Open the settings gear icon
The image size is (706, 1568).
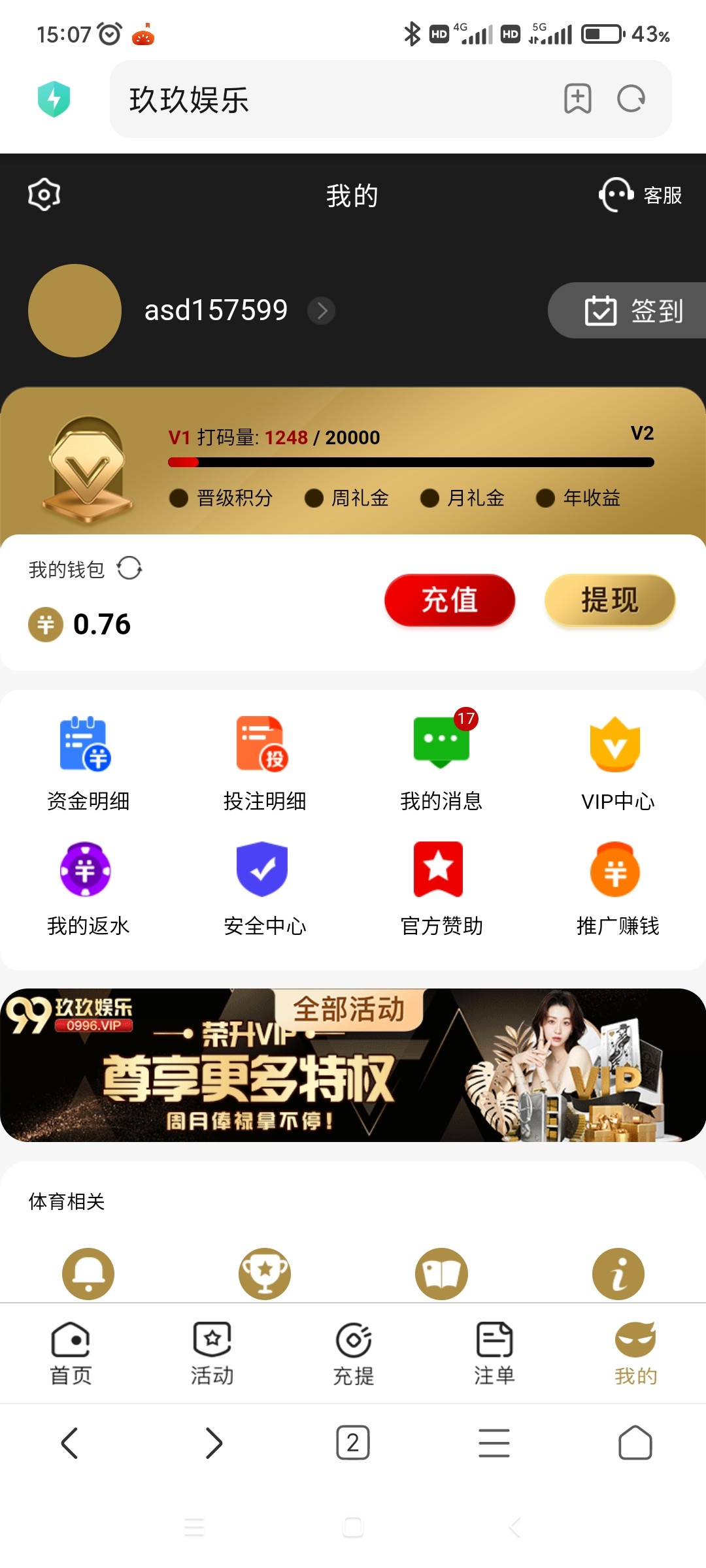(44, 194)
